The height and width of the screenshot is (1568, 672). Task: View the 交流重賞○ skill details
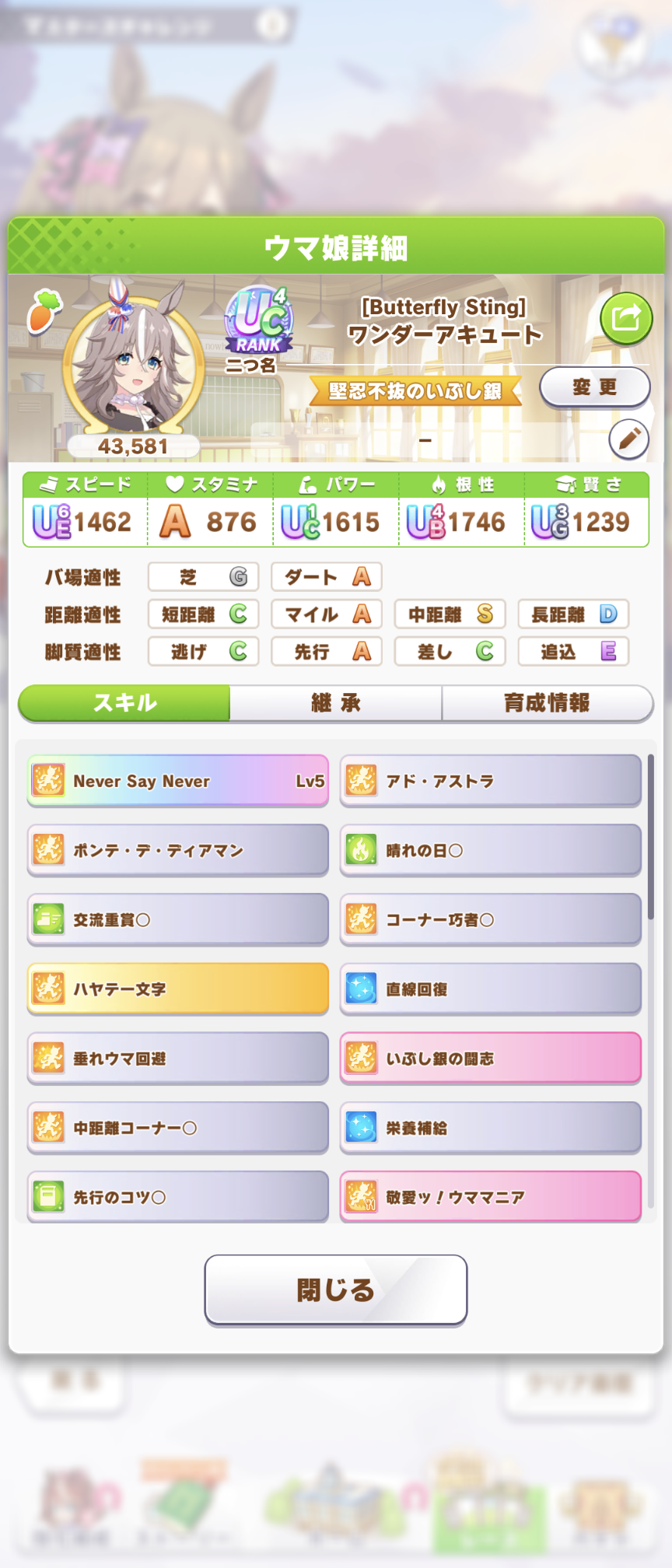coord(178,919)
